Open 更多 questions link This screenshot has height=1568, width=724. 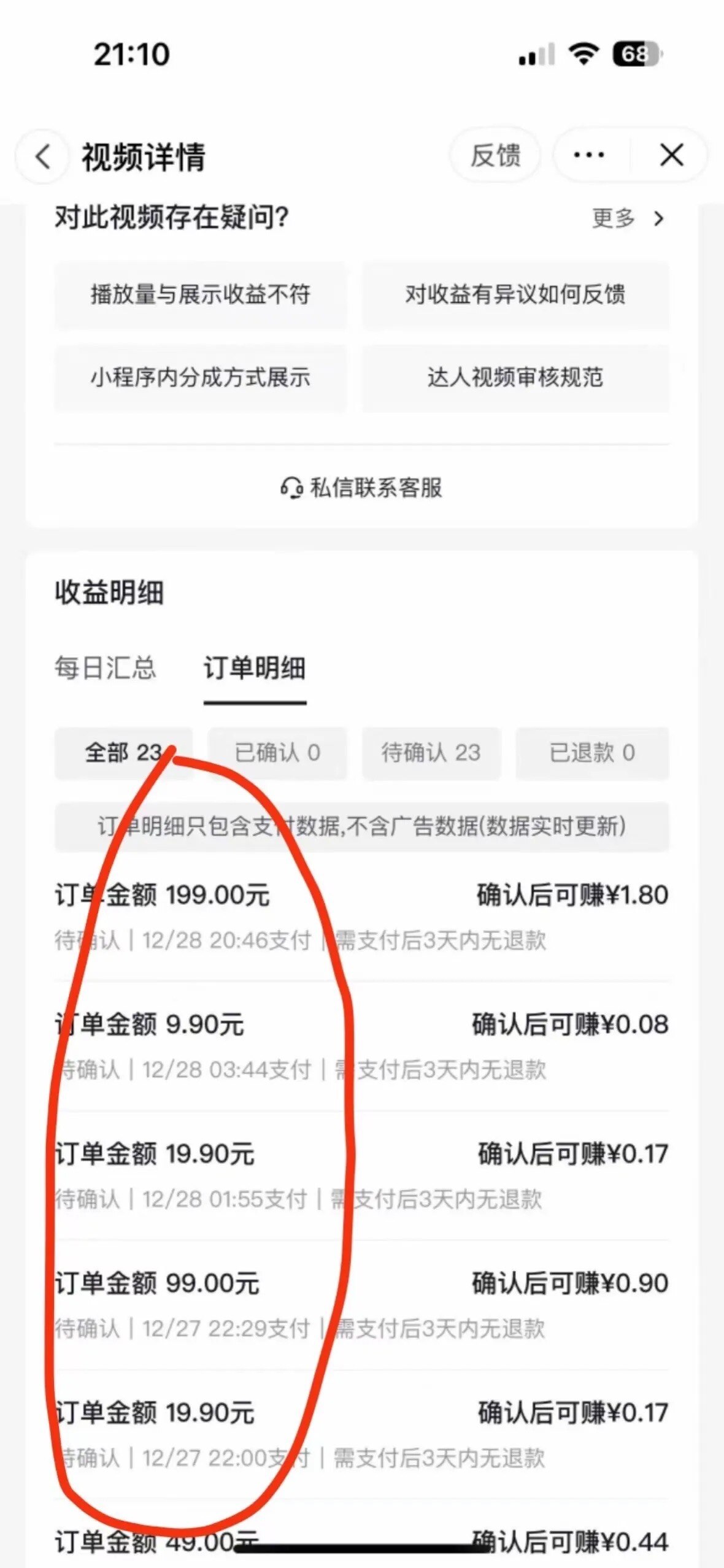coord(627,218)
